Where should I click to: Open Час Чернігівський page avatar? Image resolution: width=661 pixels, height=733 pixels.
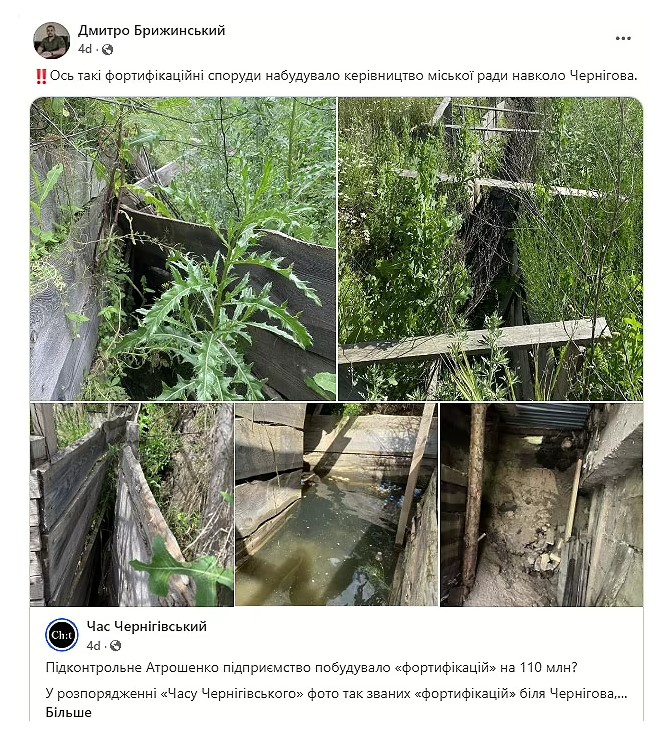[x=60, y=634]
